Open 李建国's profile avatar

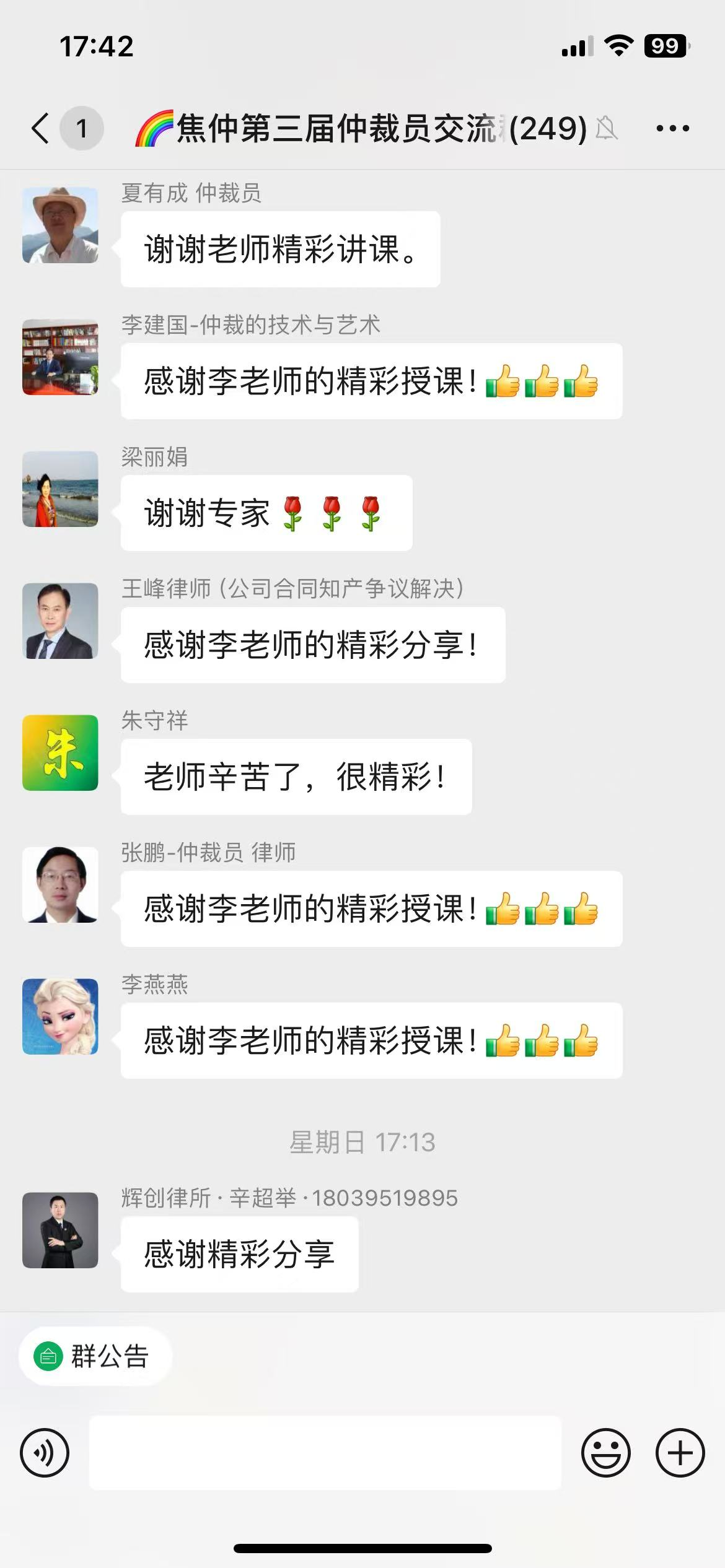(60, 357)
